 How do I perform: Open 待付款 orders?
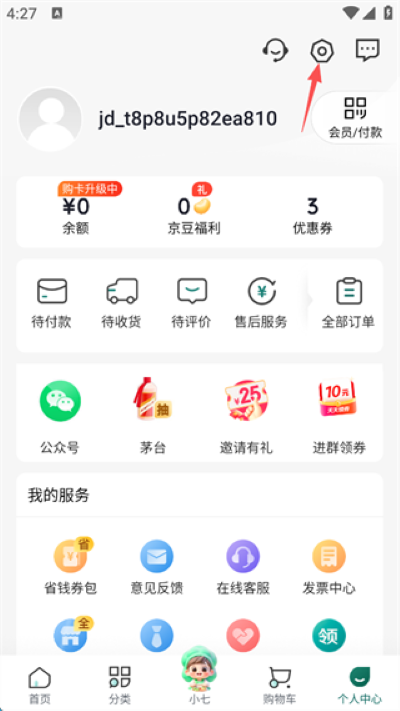[x=52, y=303]
